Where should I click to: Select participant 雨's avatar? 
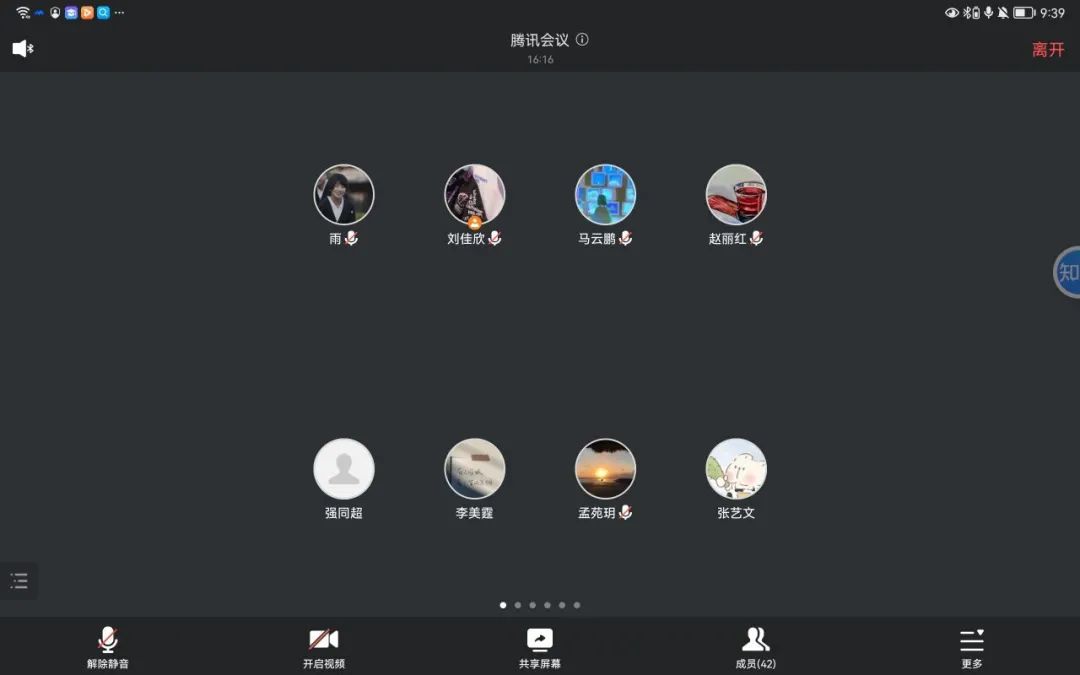click(344, 194)
